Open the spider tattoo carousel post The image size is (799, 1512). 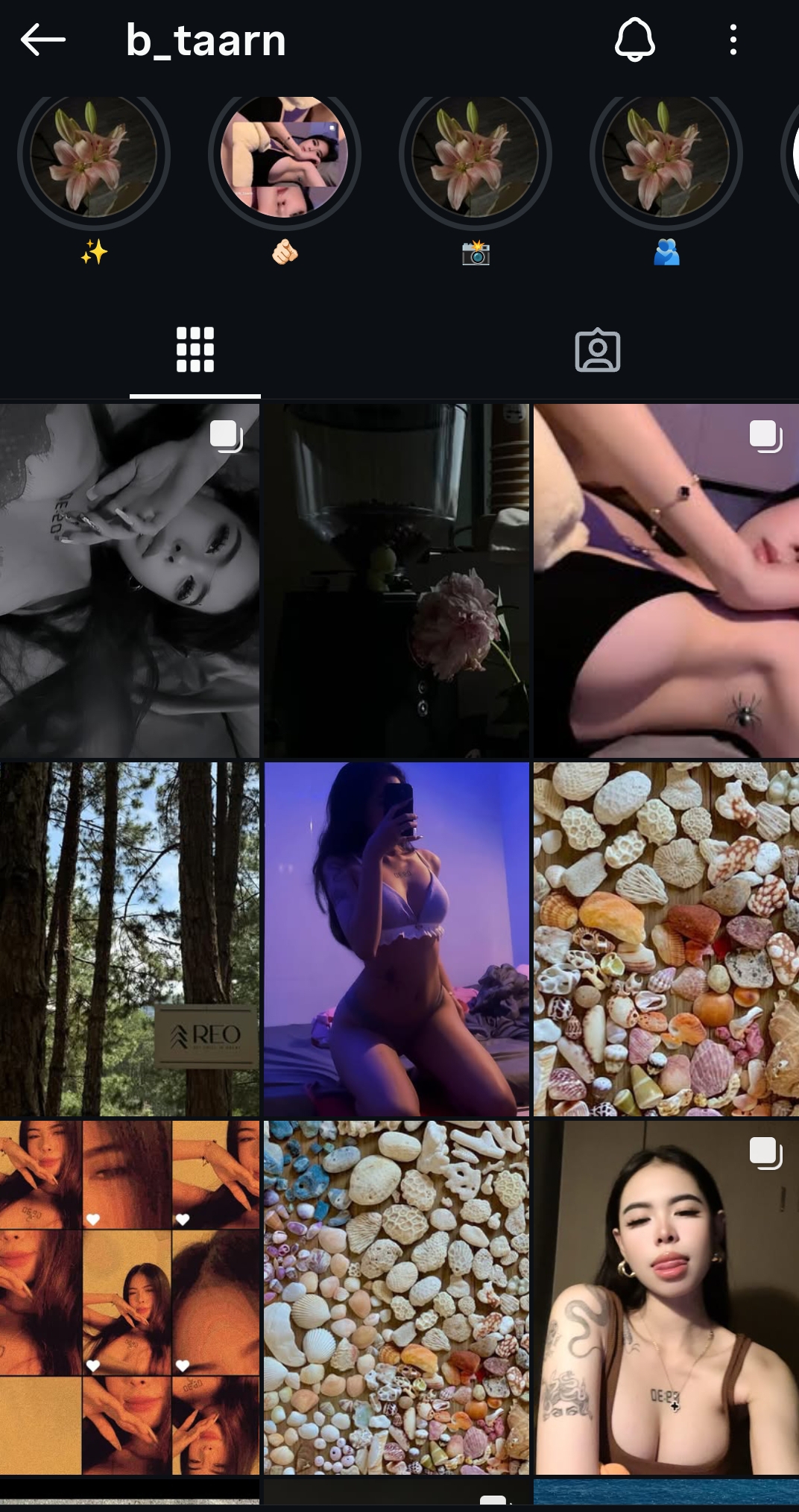[x=666, y=581]
